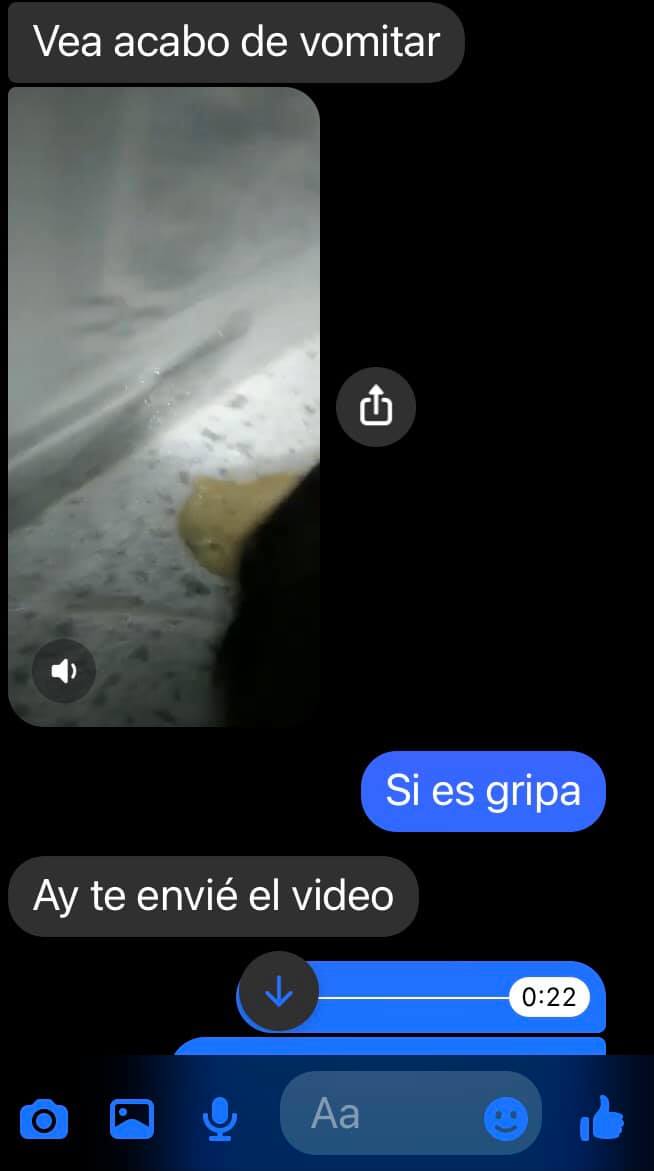The width and height of the screenshot is (654, 1171).
Task: Open the photo gallery picker
Action: tap(131, 1118)
